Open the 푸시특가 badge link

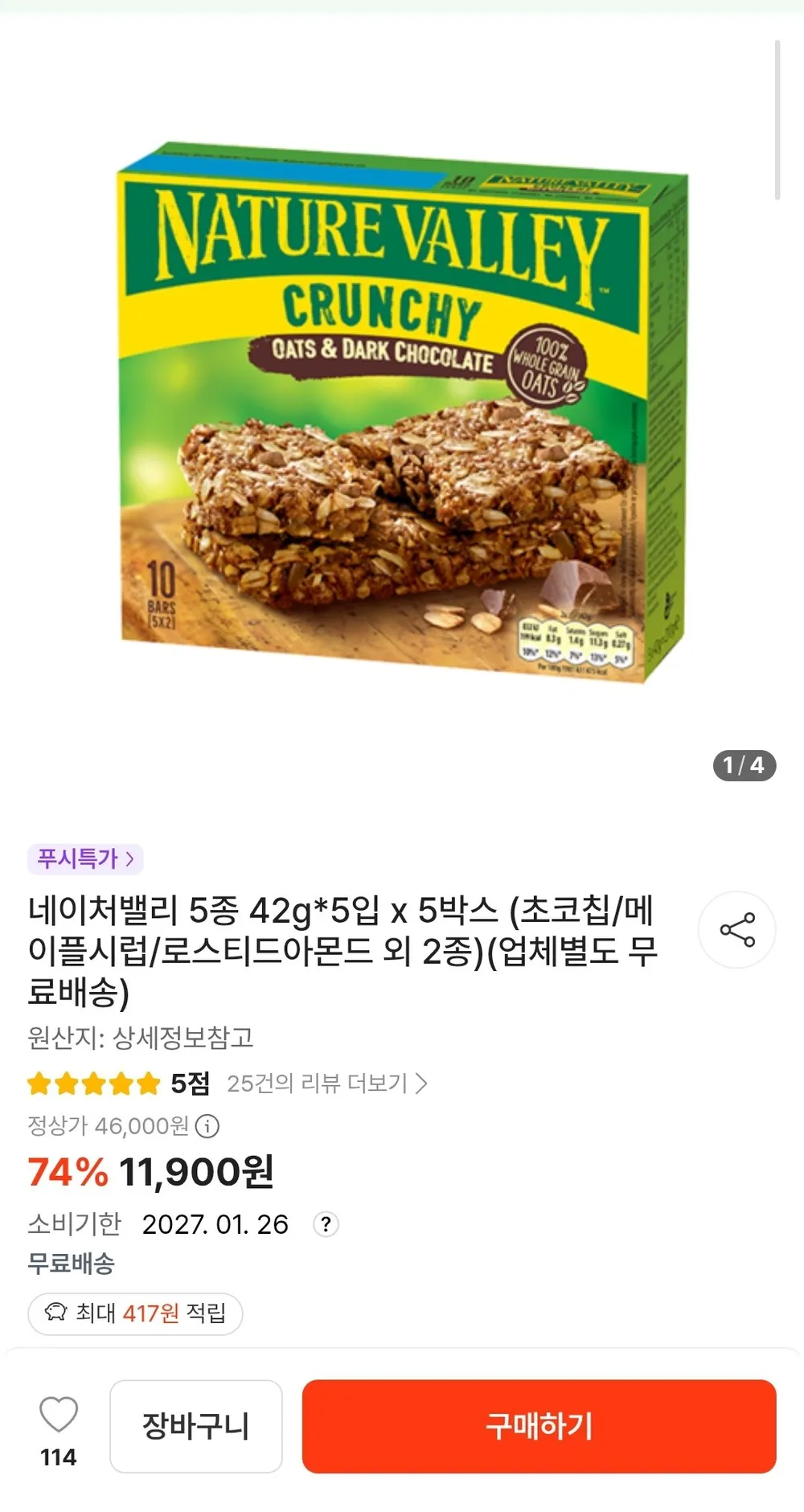[x=85, y=858]
